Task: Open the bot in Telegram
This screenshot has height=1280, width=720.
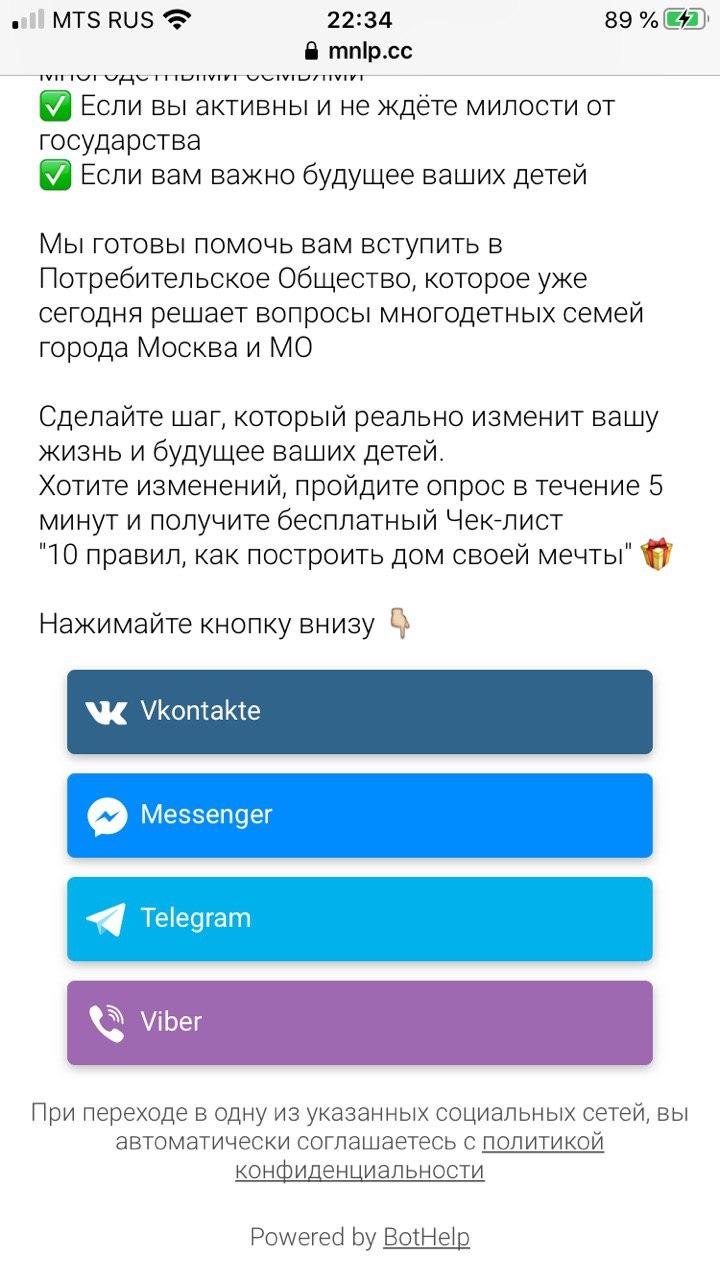Action: [360, 919]
